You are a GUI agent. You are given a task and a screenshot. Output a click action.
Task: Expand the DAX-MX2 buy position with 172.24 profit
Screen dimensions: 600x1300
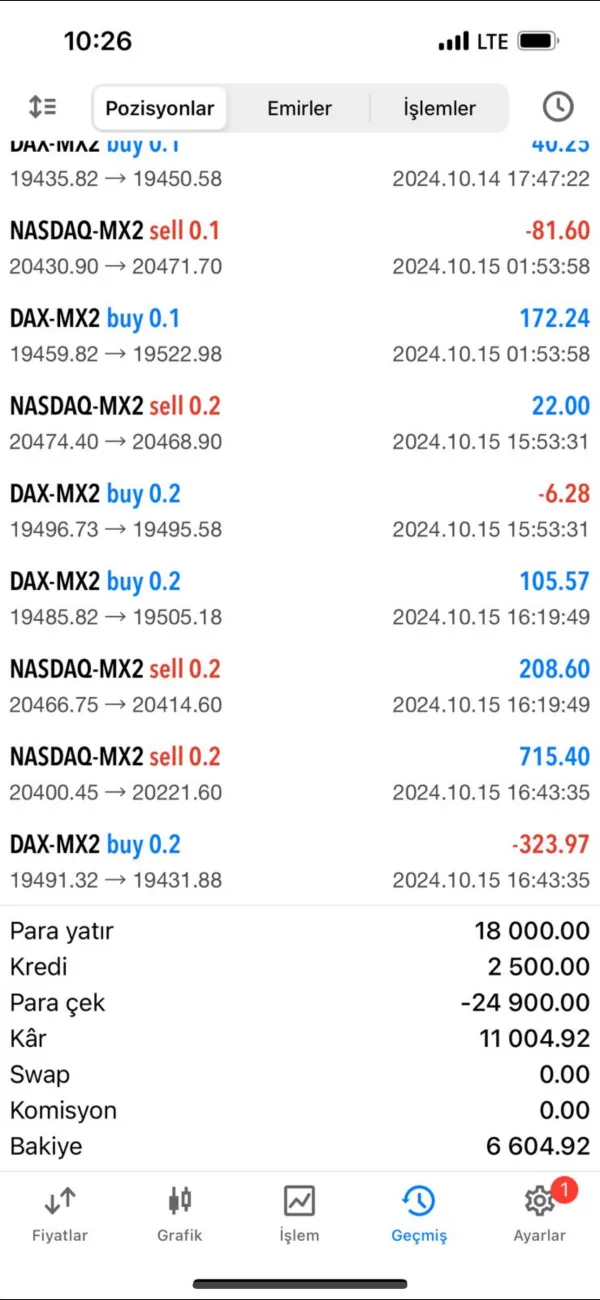click(300, 336)
